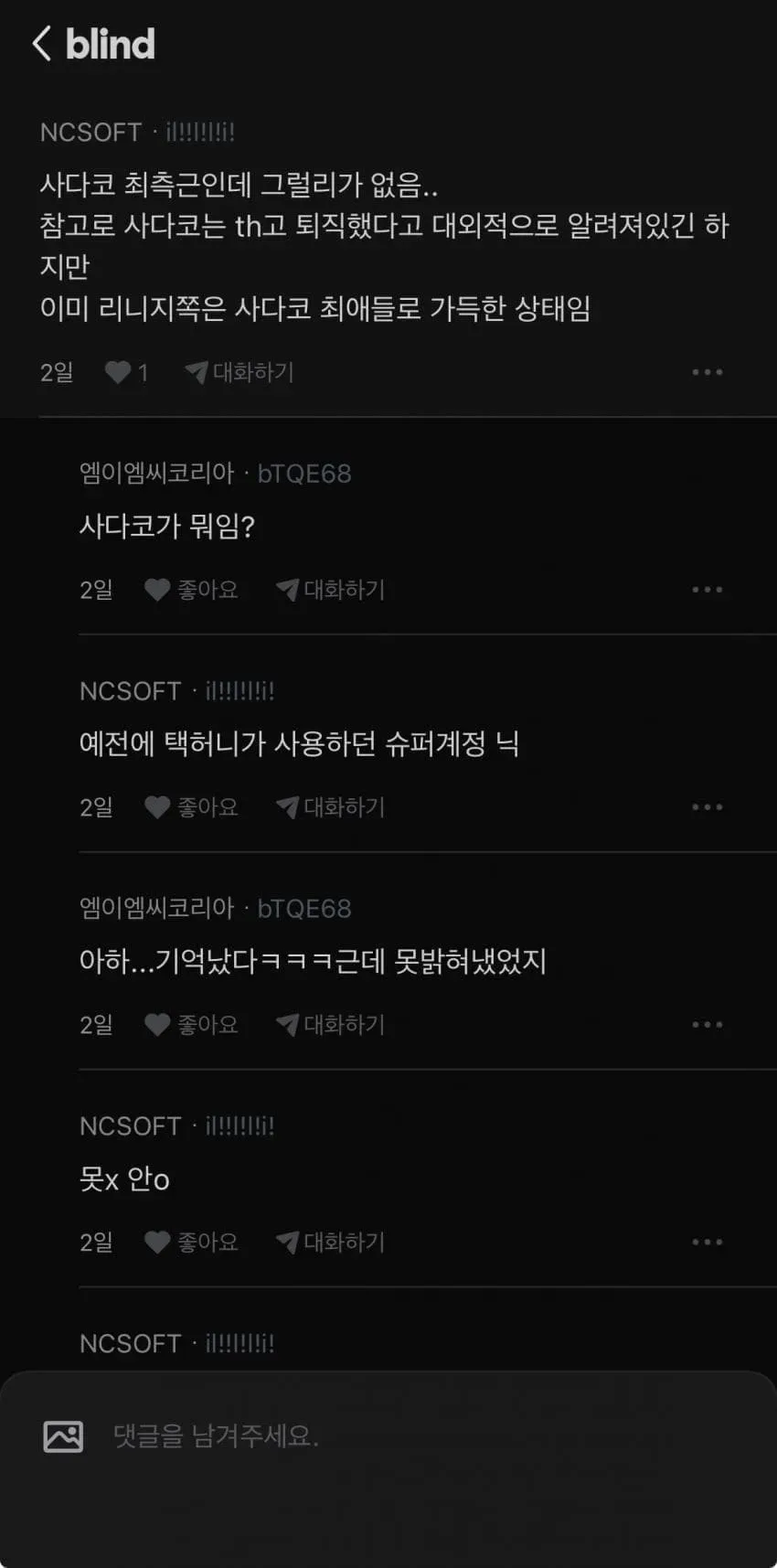Screen dimensions: 777x1568
Task: Tap 대화하기 under the 택허니 슈퍼계정 reply
Action: [x=331, y=807]
